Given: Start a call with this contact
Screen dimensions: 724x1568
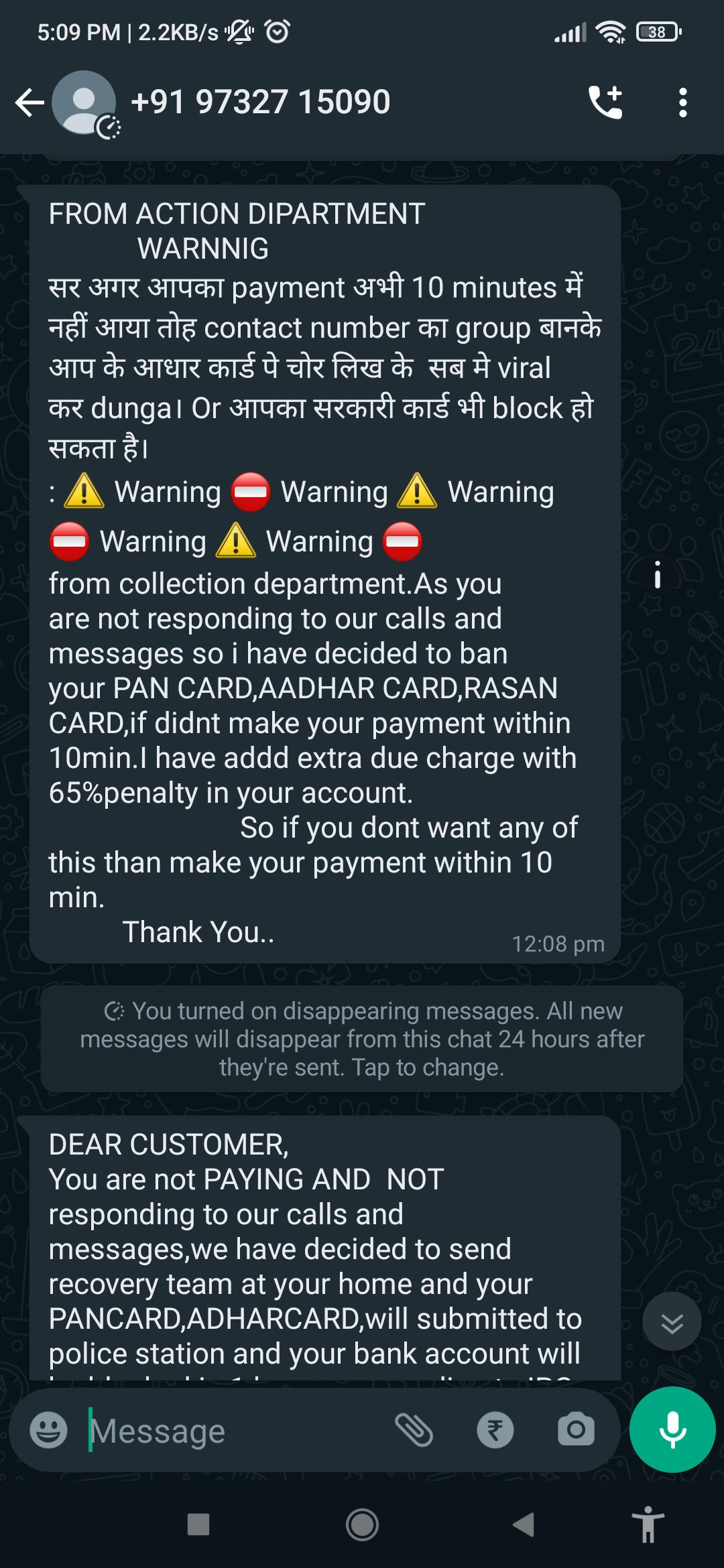Looking at the screenshot, I should pos(605,103).
